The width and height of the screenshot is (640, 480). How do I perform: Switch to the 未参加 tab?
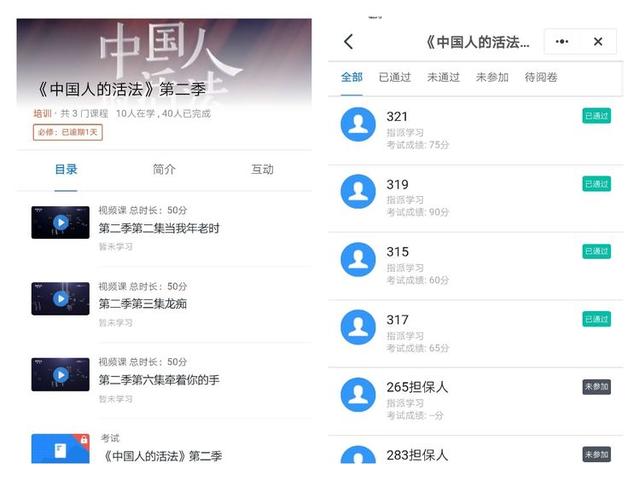(492, 77)
